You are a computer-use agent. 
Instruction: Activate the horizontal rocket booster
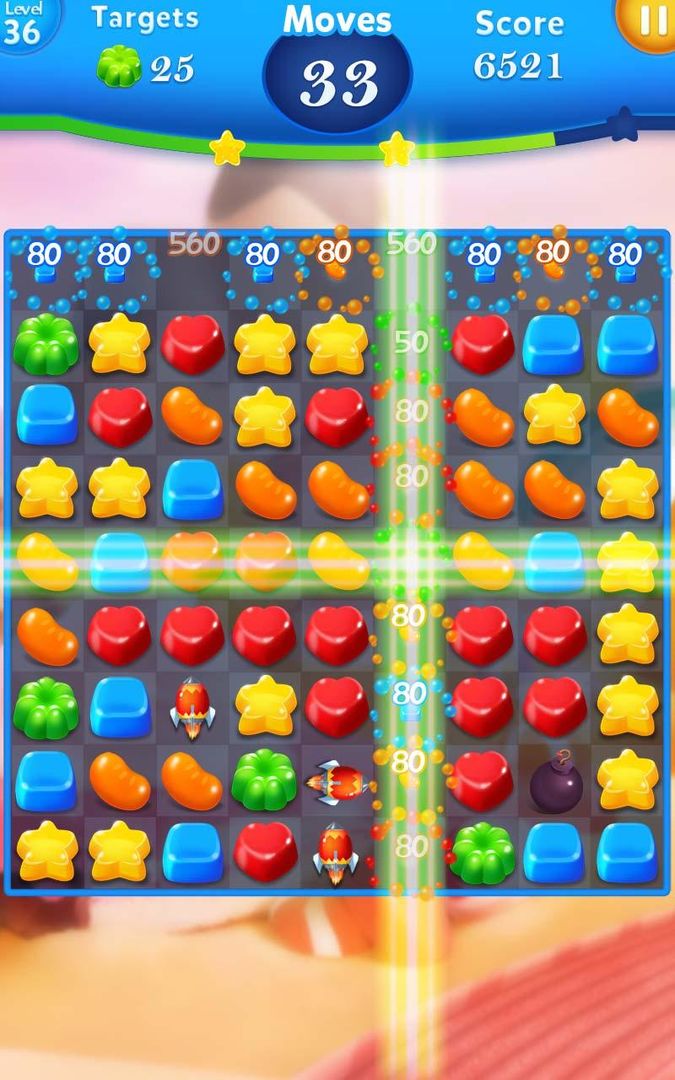coord(336,779)
